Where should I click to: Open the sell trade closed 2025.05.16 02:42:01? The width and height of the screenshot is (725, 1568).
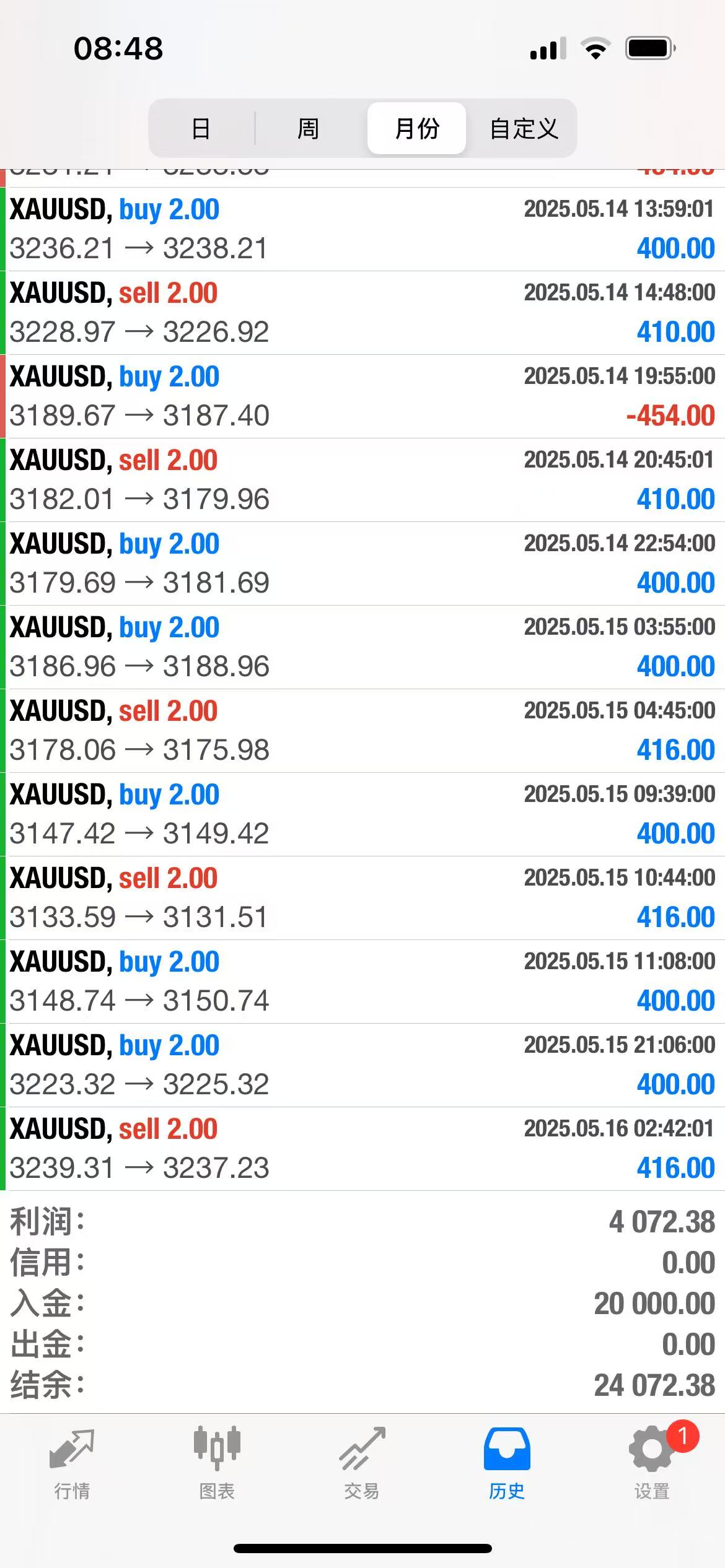coord(362,1149)
